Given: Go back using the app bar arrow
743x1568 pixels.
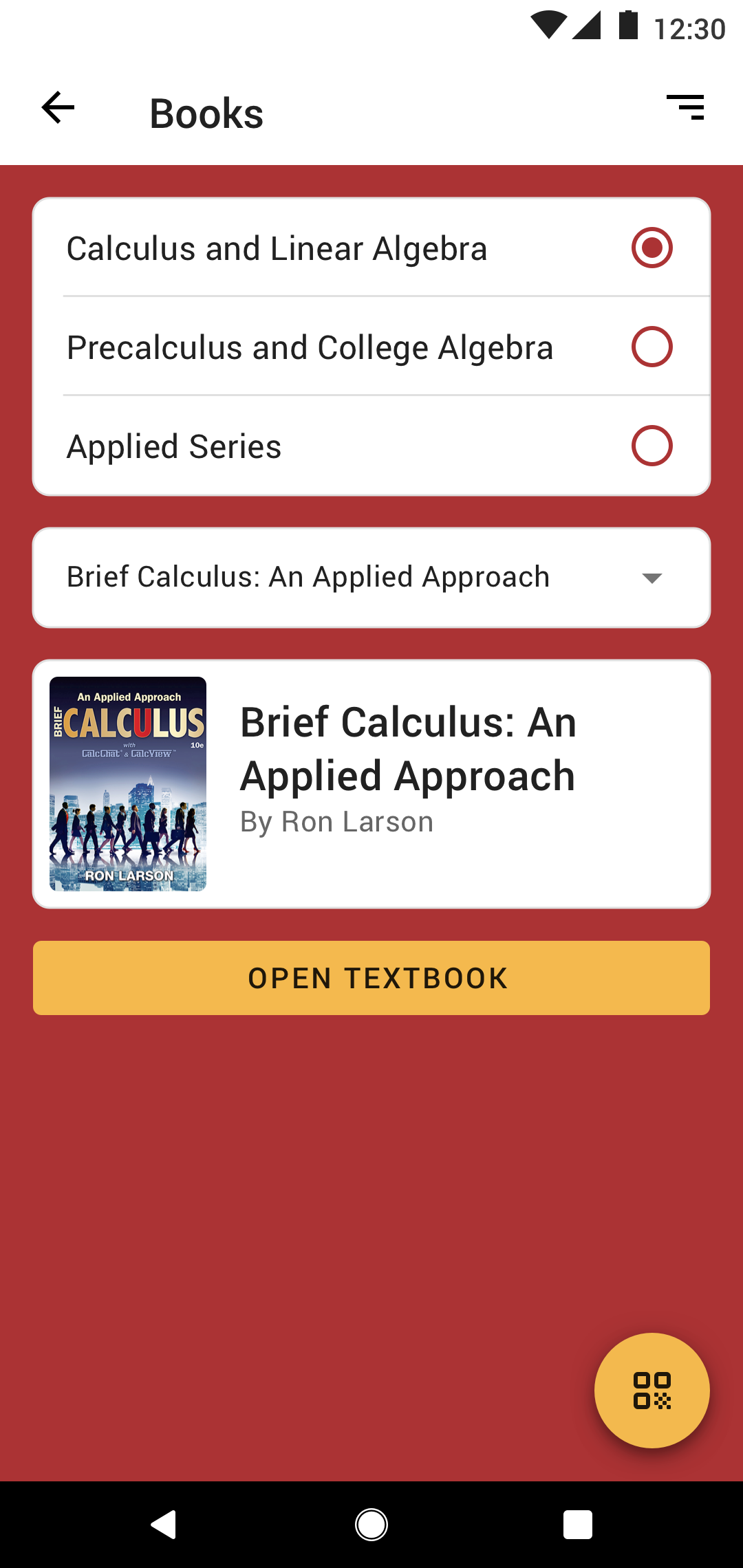Looking at the screenshot, I should click(x=58, y=108).
